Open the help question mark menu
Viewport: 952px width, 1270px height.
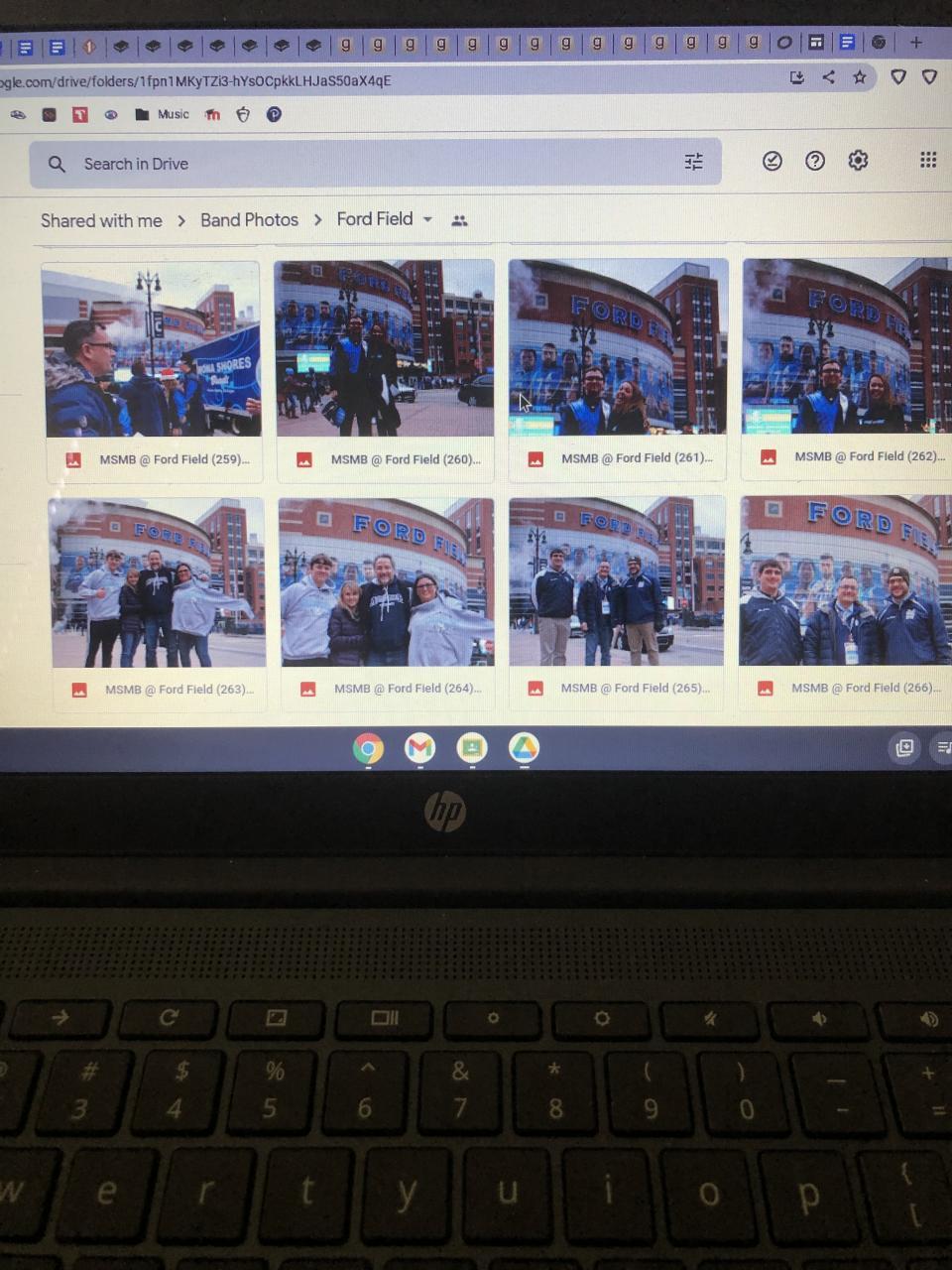pyautogui.click(x=815, y=161)
